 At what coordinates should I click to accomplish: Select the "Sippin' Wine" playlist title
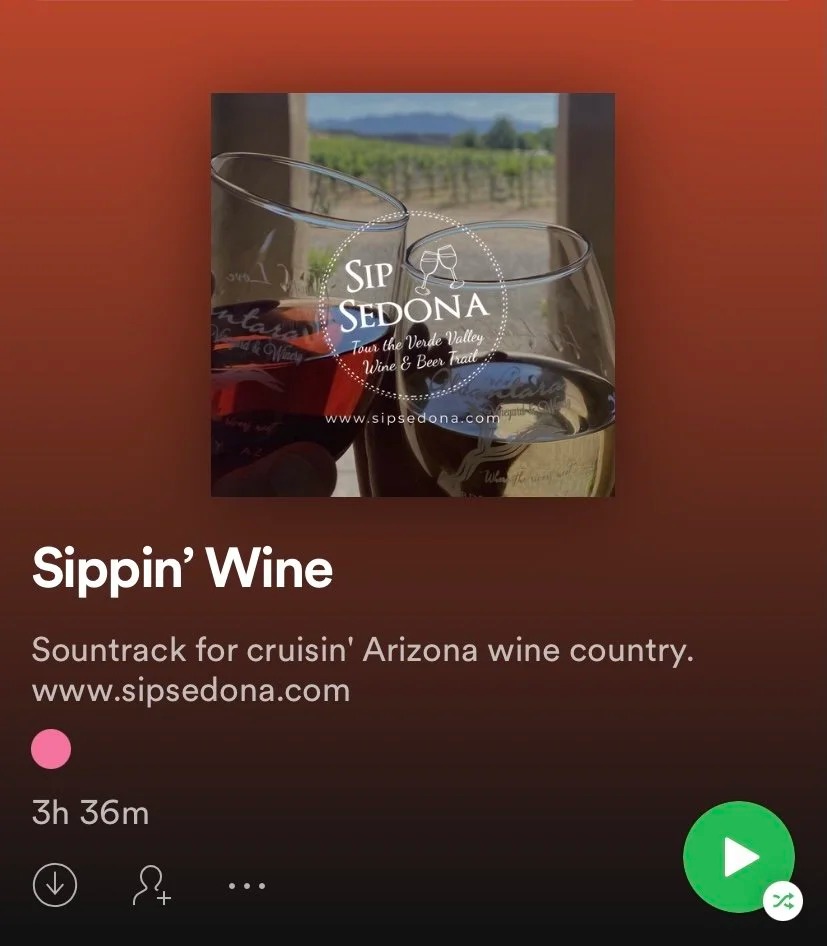coord(182,568)
